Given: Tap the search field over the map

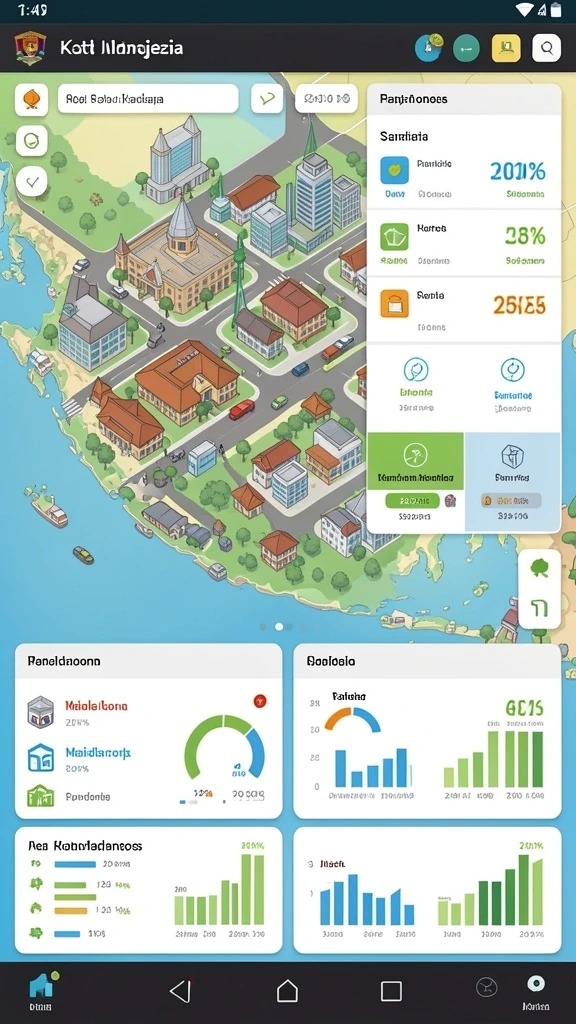Looking at the screenshot, I should [148, 99].
